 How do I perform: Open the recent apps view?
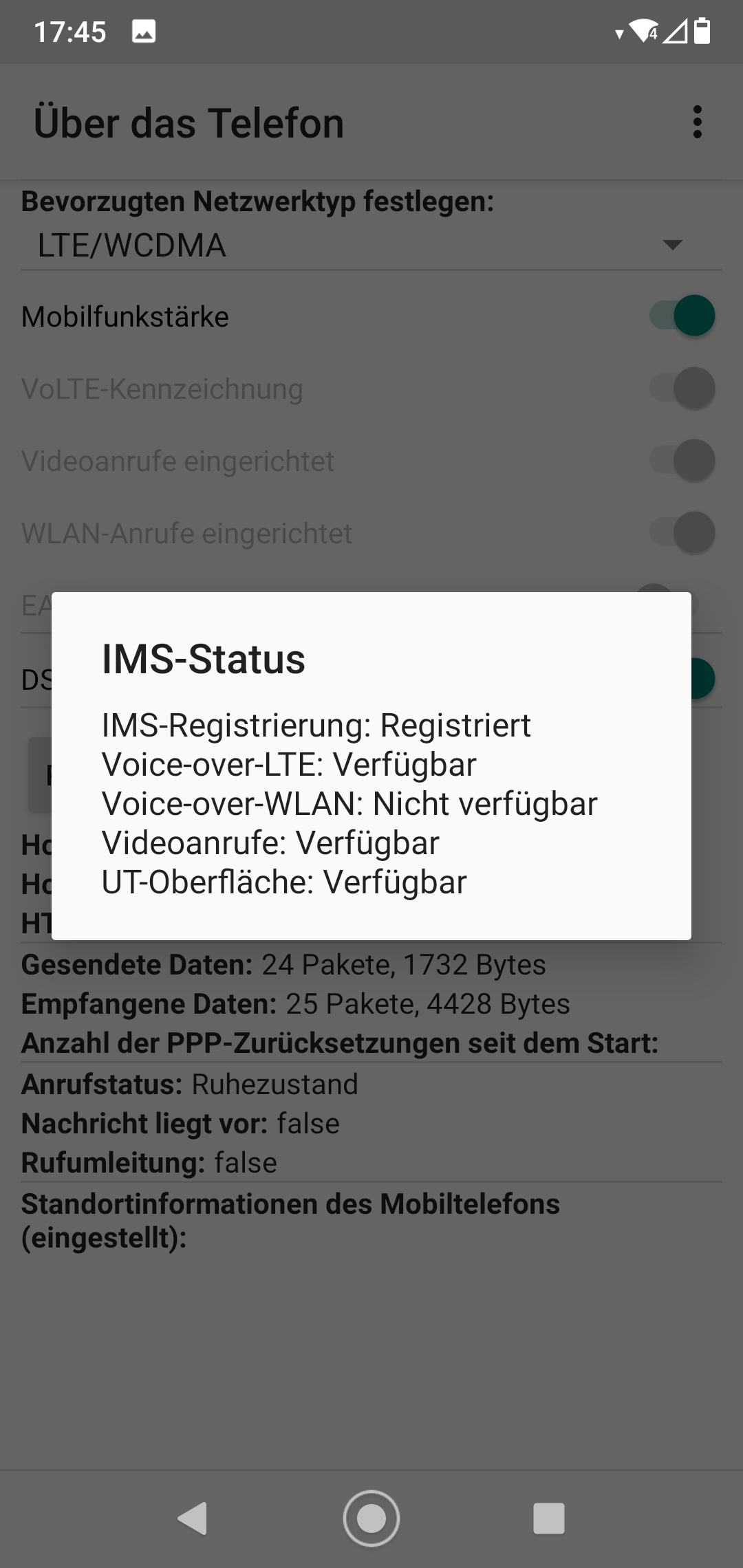549,1518
